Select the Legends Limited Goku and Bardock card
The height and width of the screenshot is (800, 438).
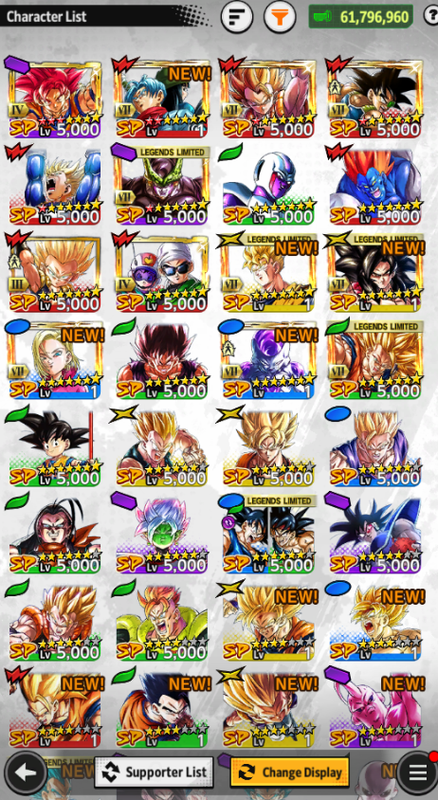[x=269, y=534]
